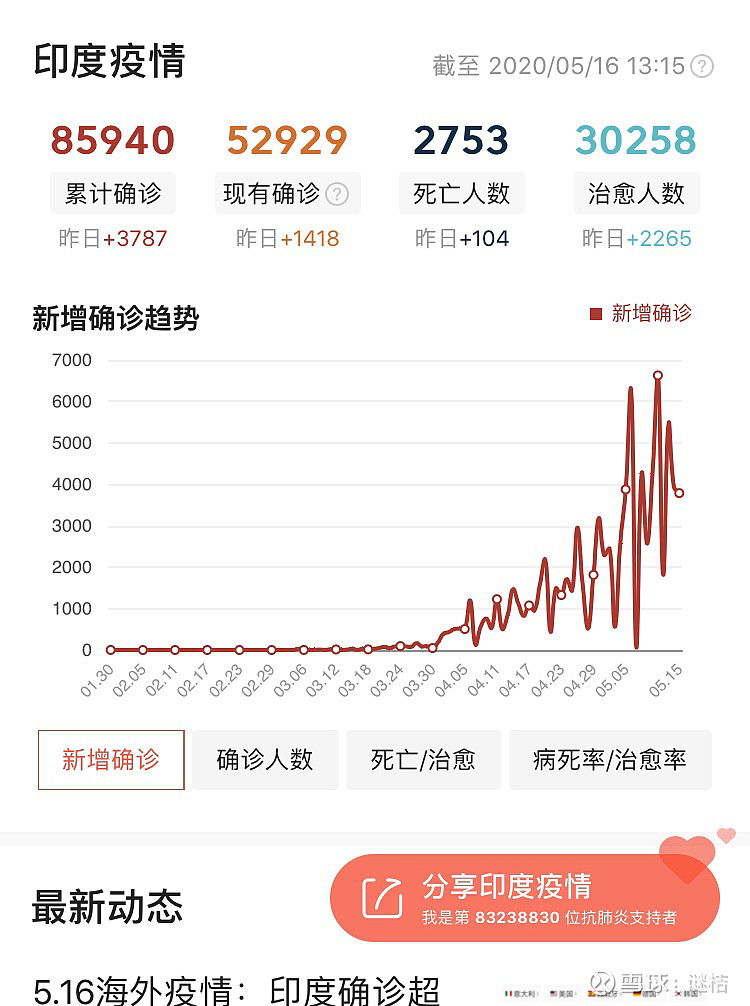Switch to the 确诊人数 tab
Viewport: 750px width, 1006px height.
[x=266, y=761]
